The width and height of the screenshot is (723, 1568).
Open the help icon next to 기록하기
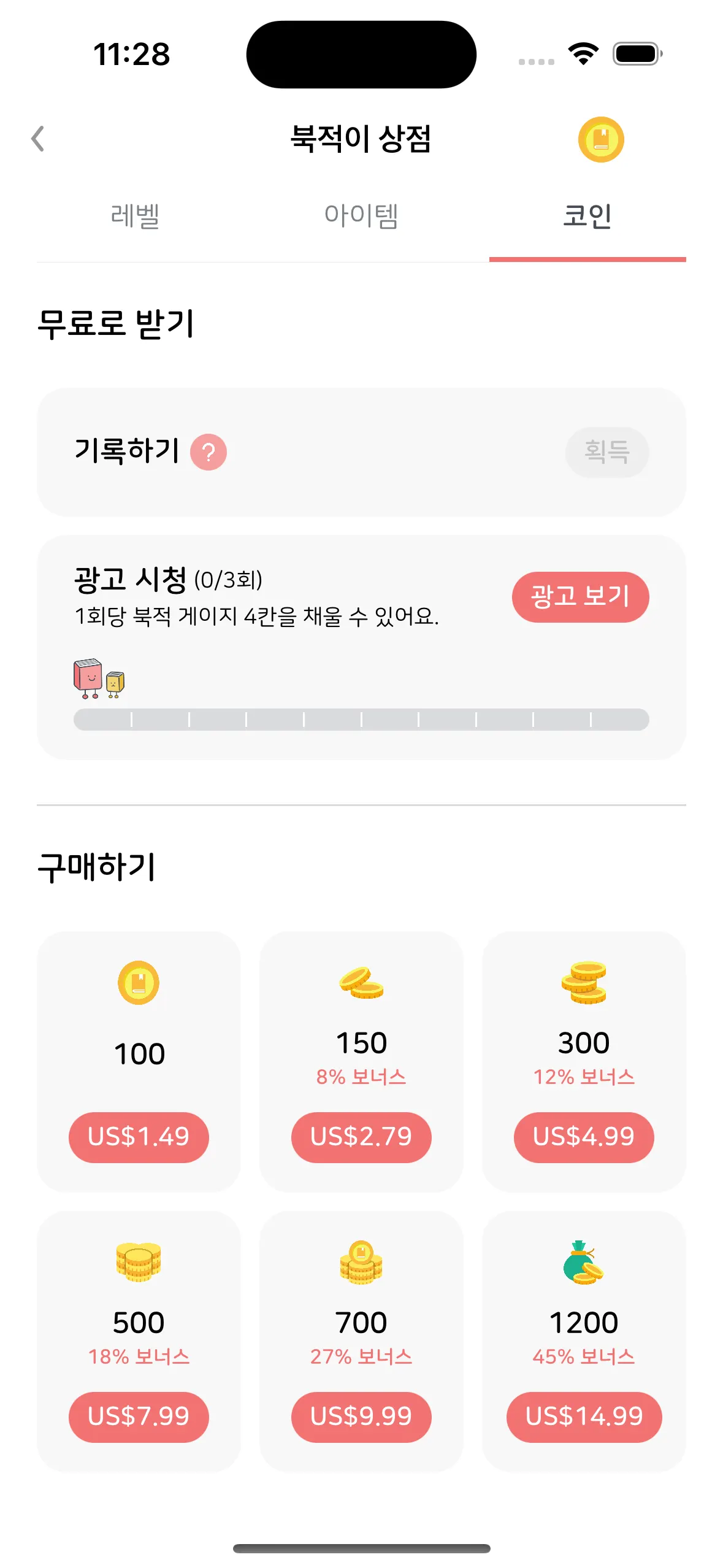(208, 452)
